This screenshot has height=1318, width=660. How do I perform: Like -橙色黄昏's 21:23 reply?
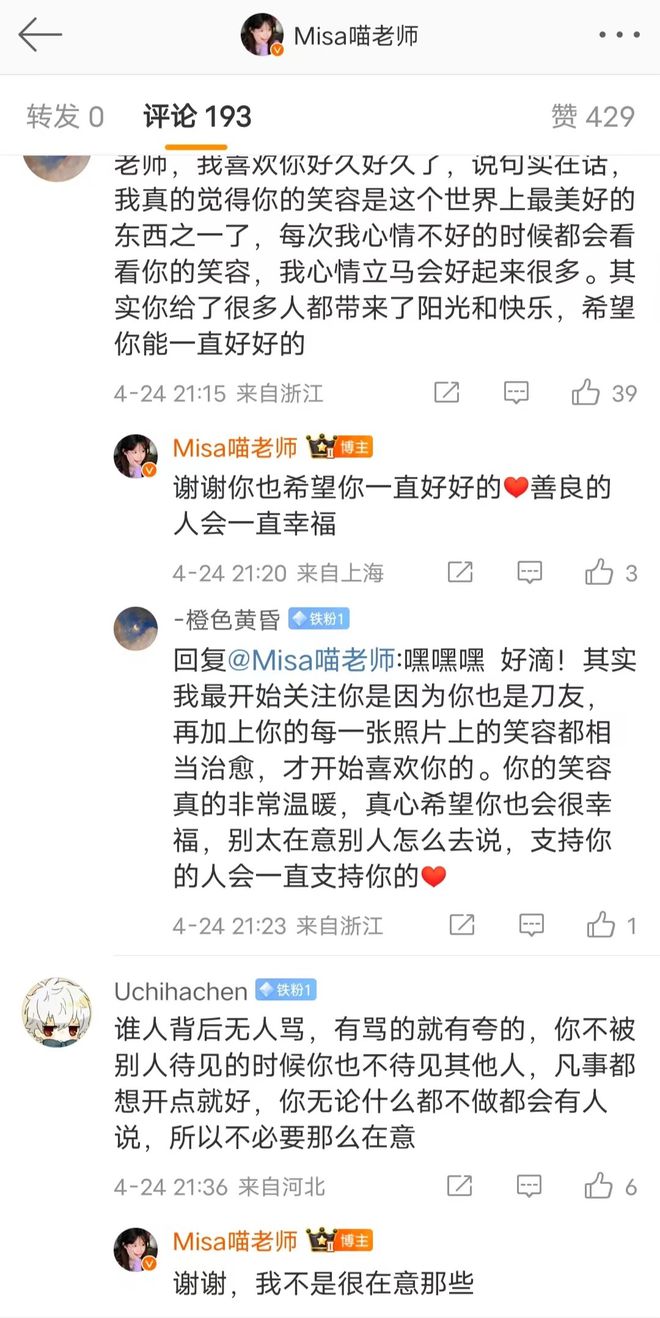point(601,925)
